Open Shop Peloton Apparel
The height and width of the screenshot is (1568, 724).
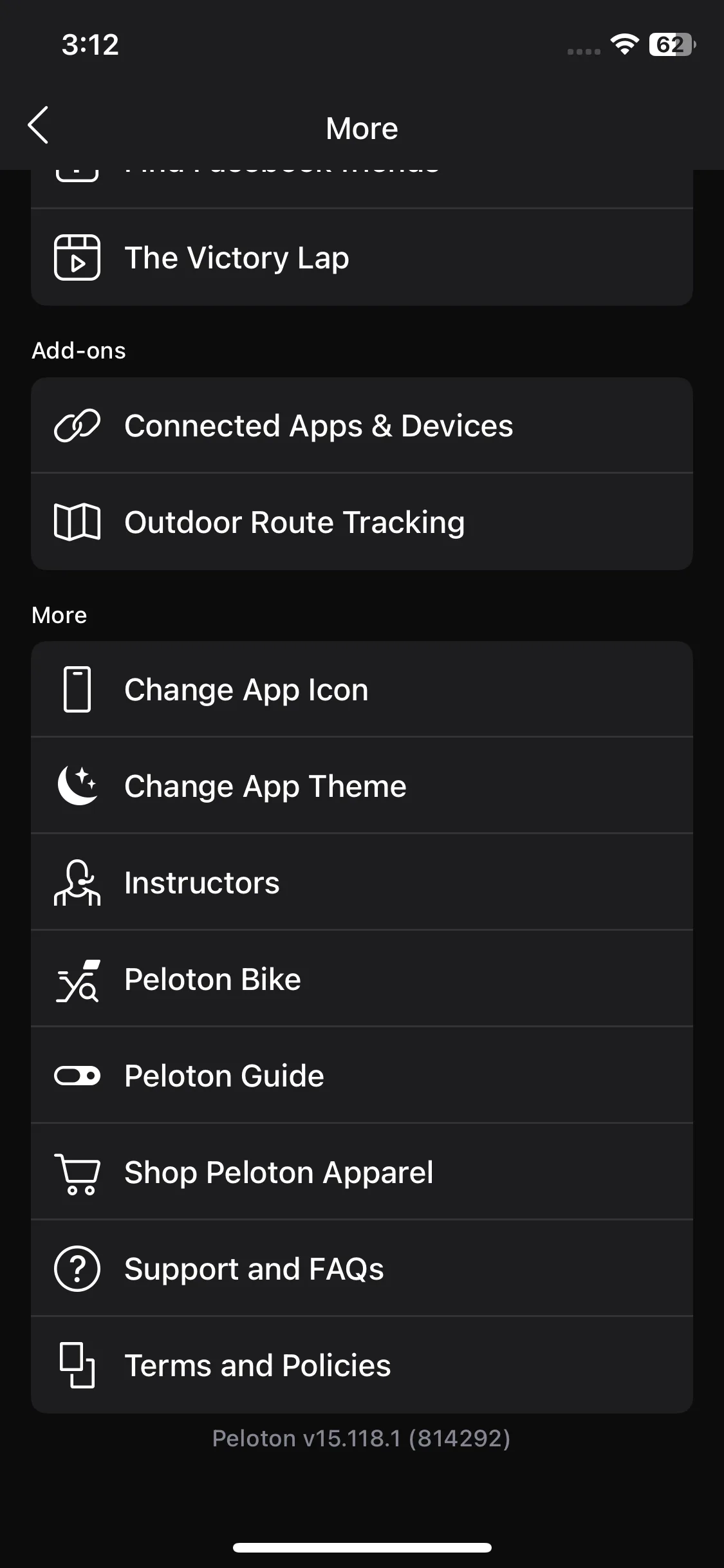pos(362,1172)
